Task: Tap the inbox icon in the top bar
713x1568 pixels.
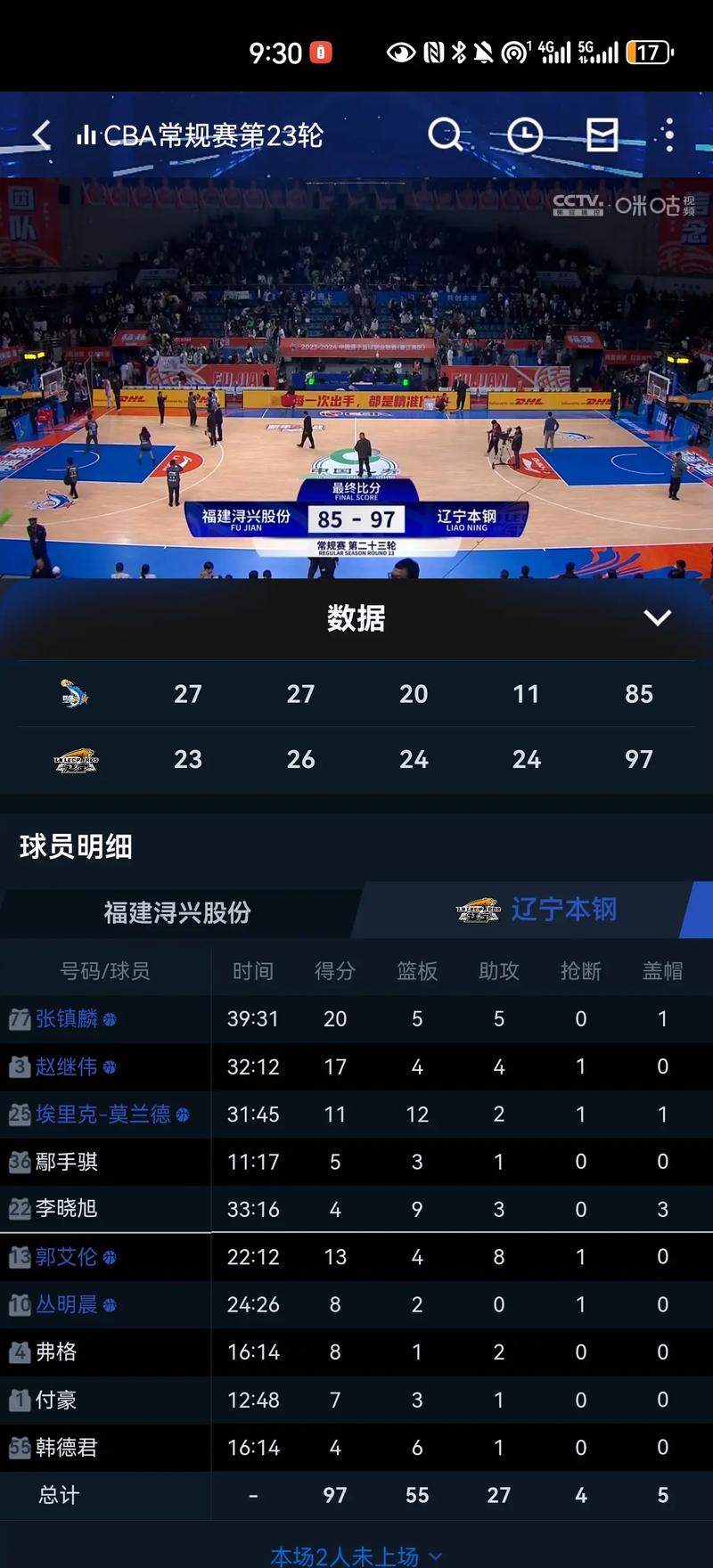Action: pyautogui.click(x=602, y=135)
